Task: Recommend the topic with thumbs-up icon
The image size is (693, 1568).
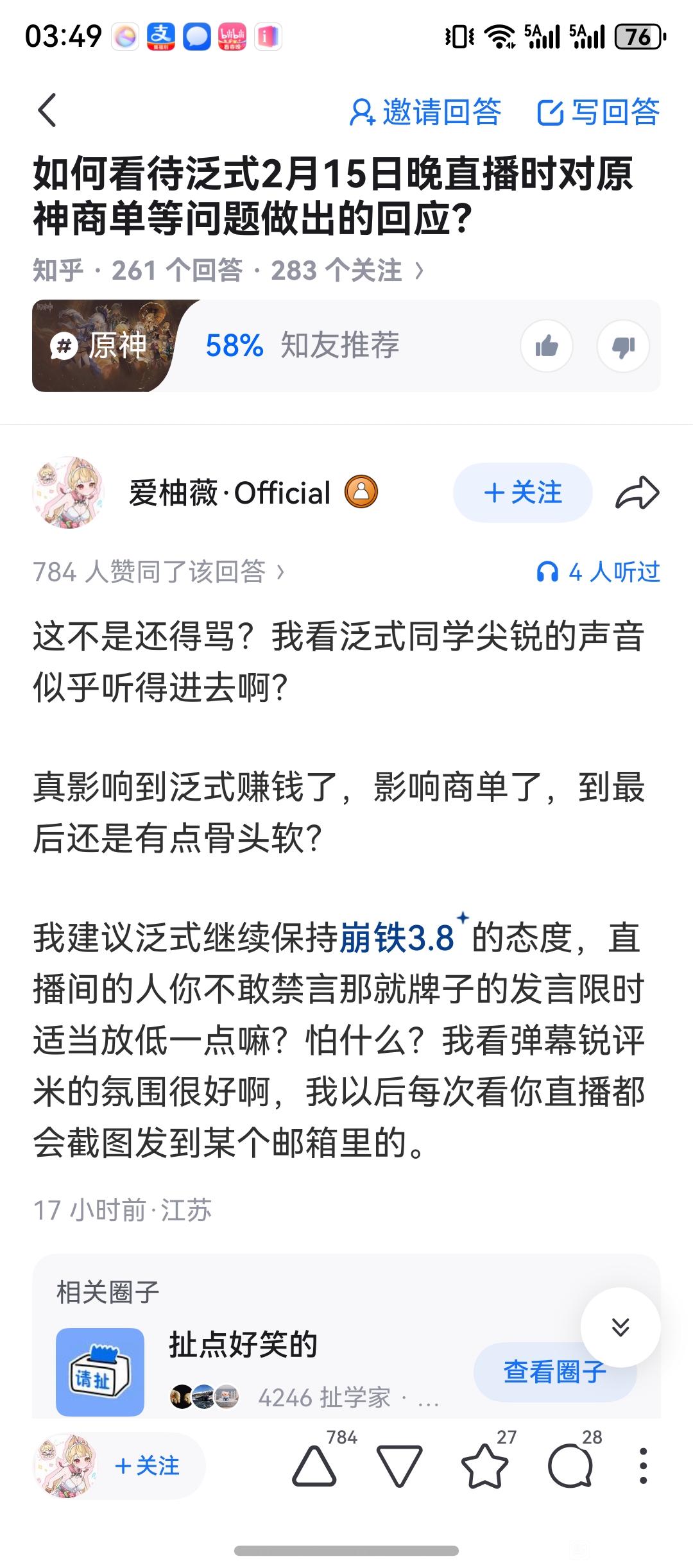Action: click(x=547, y=346)
